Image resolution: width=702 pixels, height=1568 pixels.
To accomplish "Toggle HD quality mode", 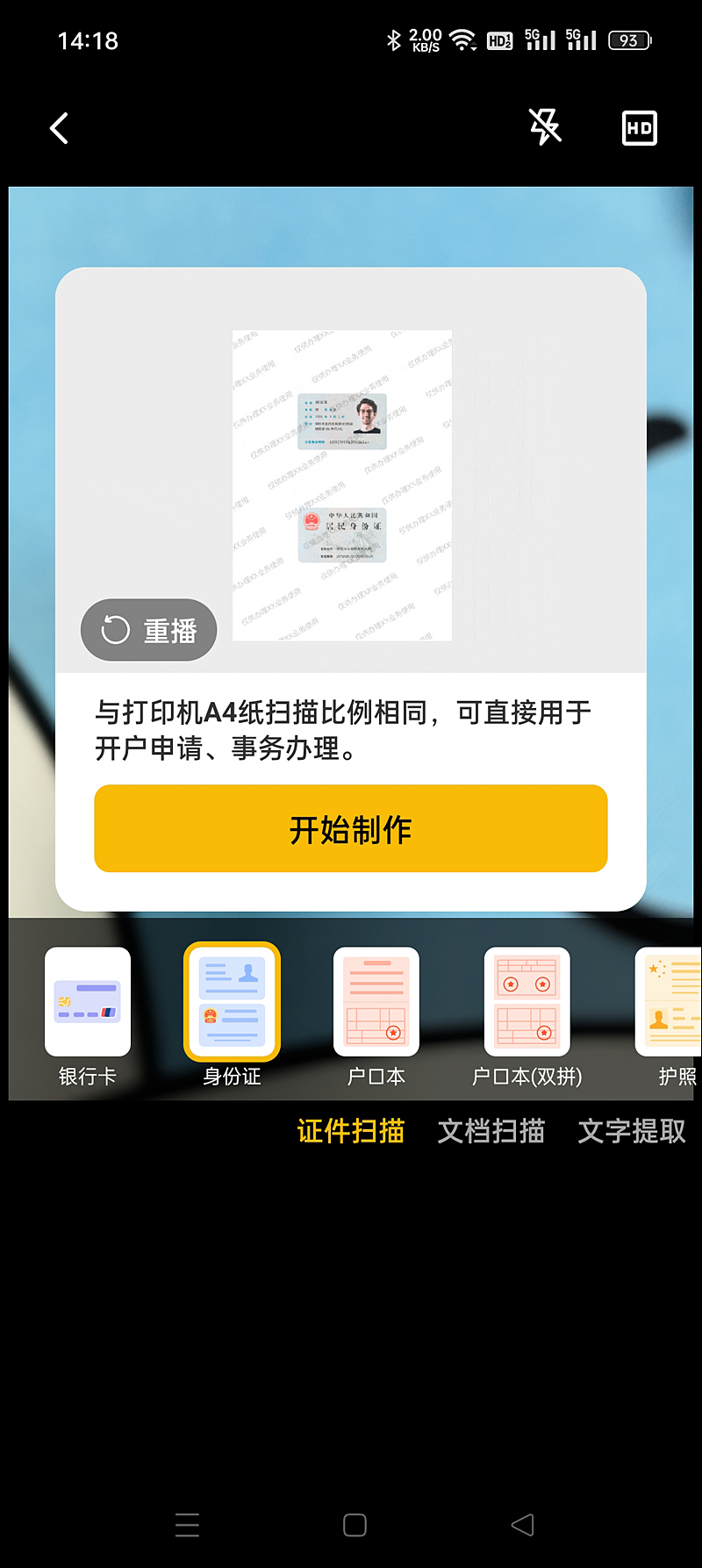I will point(639,128).
